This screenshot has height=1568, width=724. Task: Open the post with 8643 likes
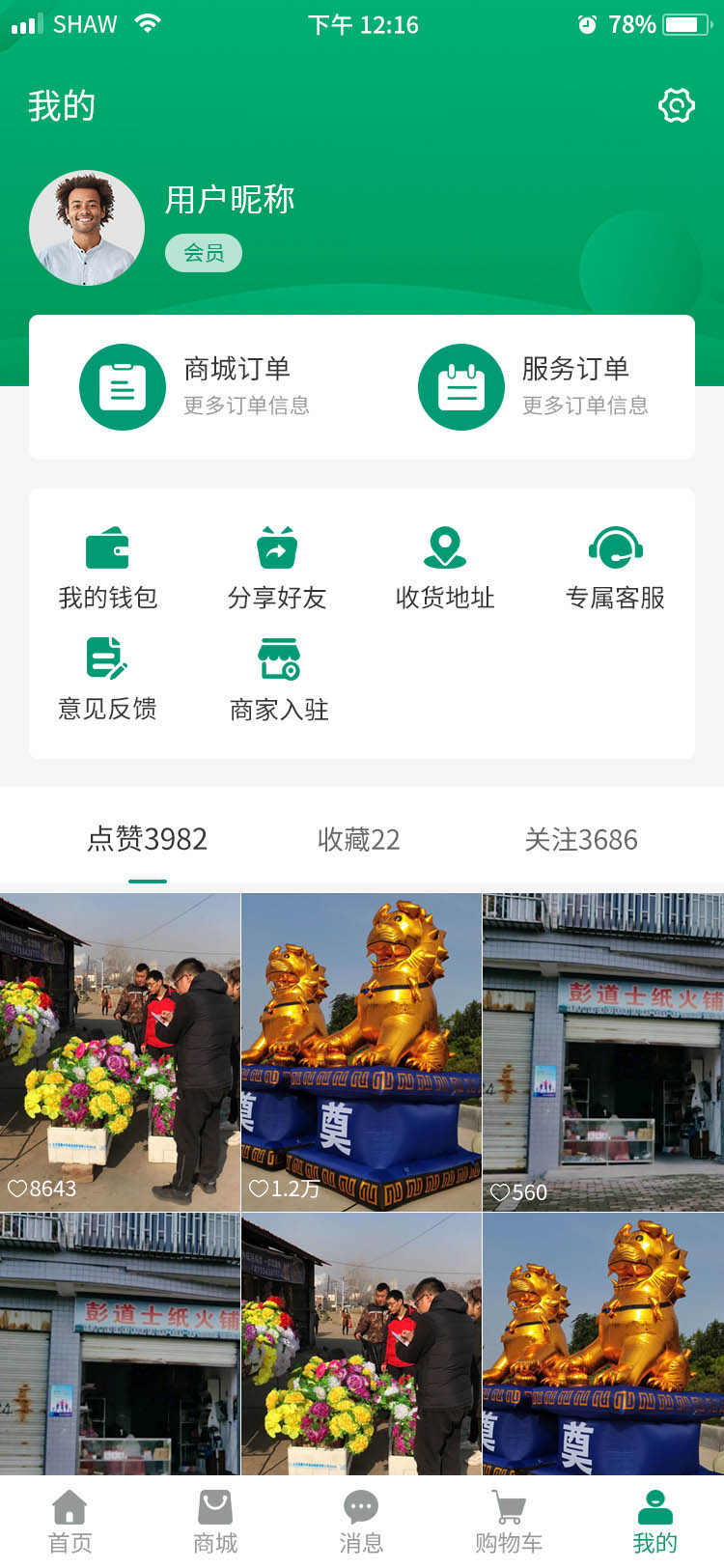(120, 1052)
